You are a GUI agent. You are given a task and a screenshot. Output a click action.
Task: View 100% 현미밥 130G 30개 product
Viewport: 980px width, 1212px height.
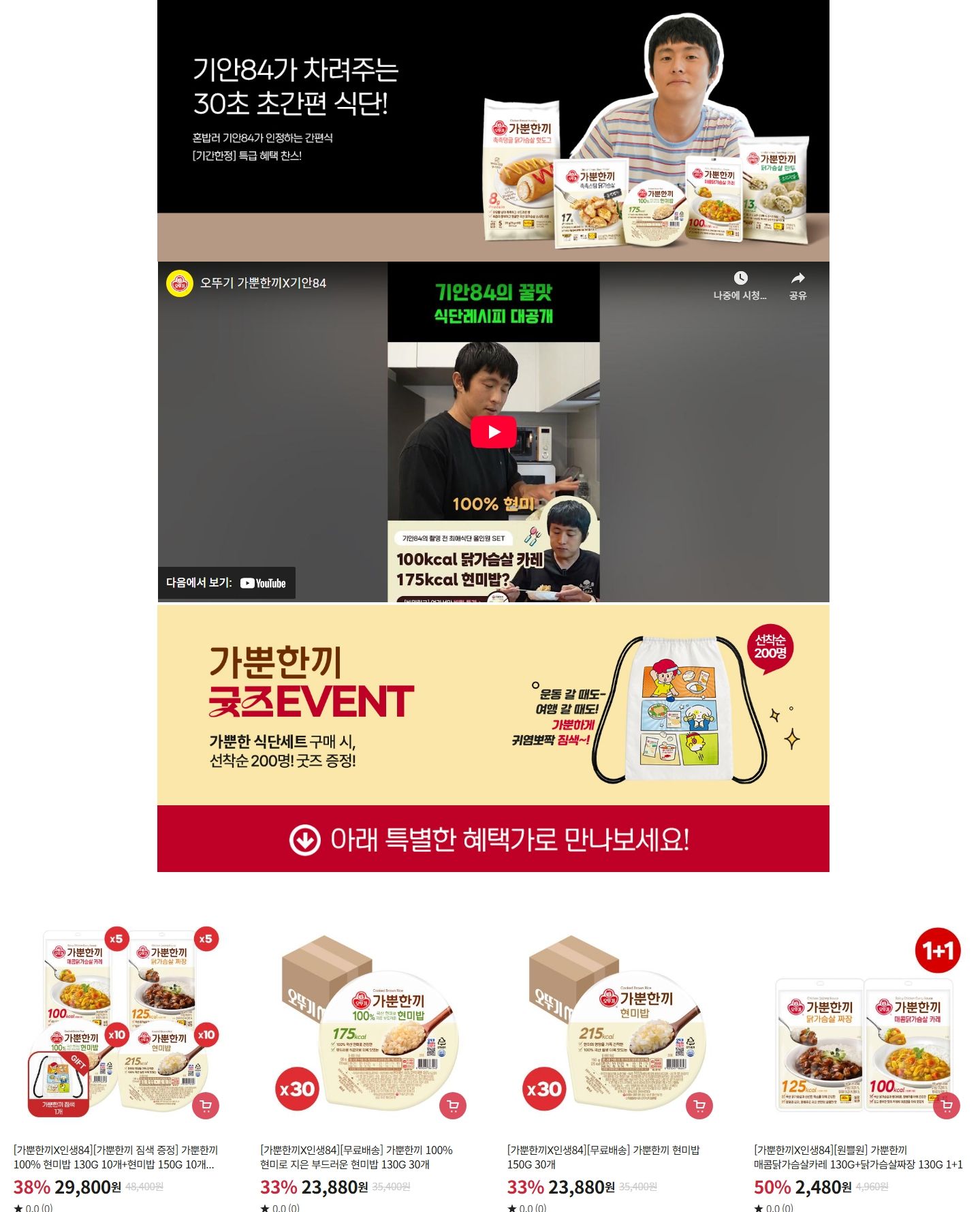[x=356, y=1157]
